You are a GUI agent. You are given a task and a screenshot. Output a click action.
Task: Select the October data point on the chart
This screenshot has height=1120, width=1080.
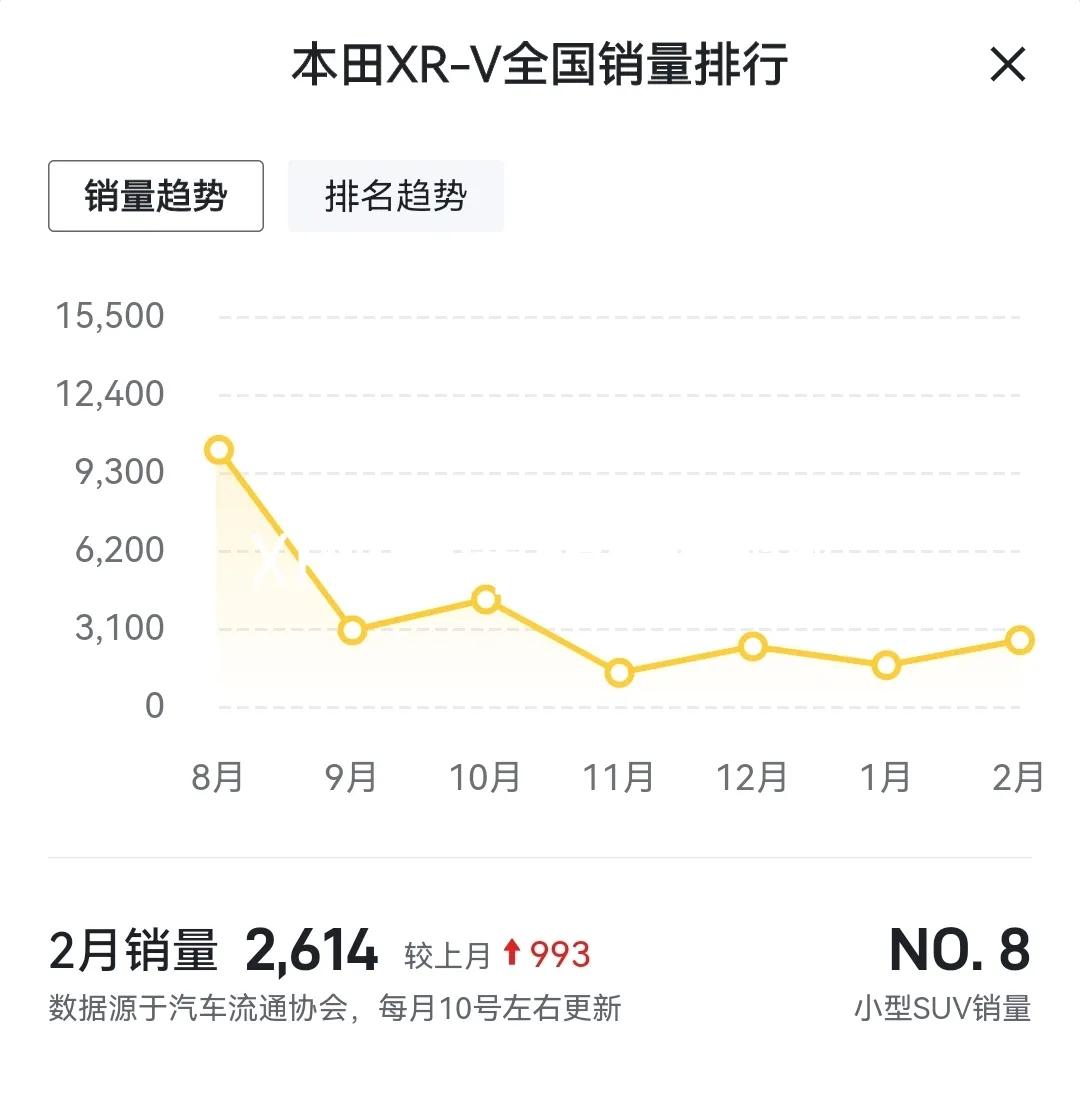point(485,599)
